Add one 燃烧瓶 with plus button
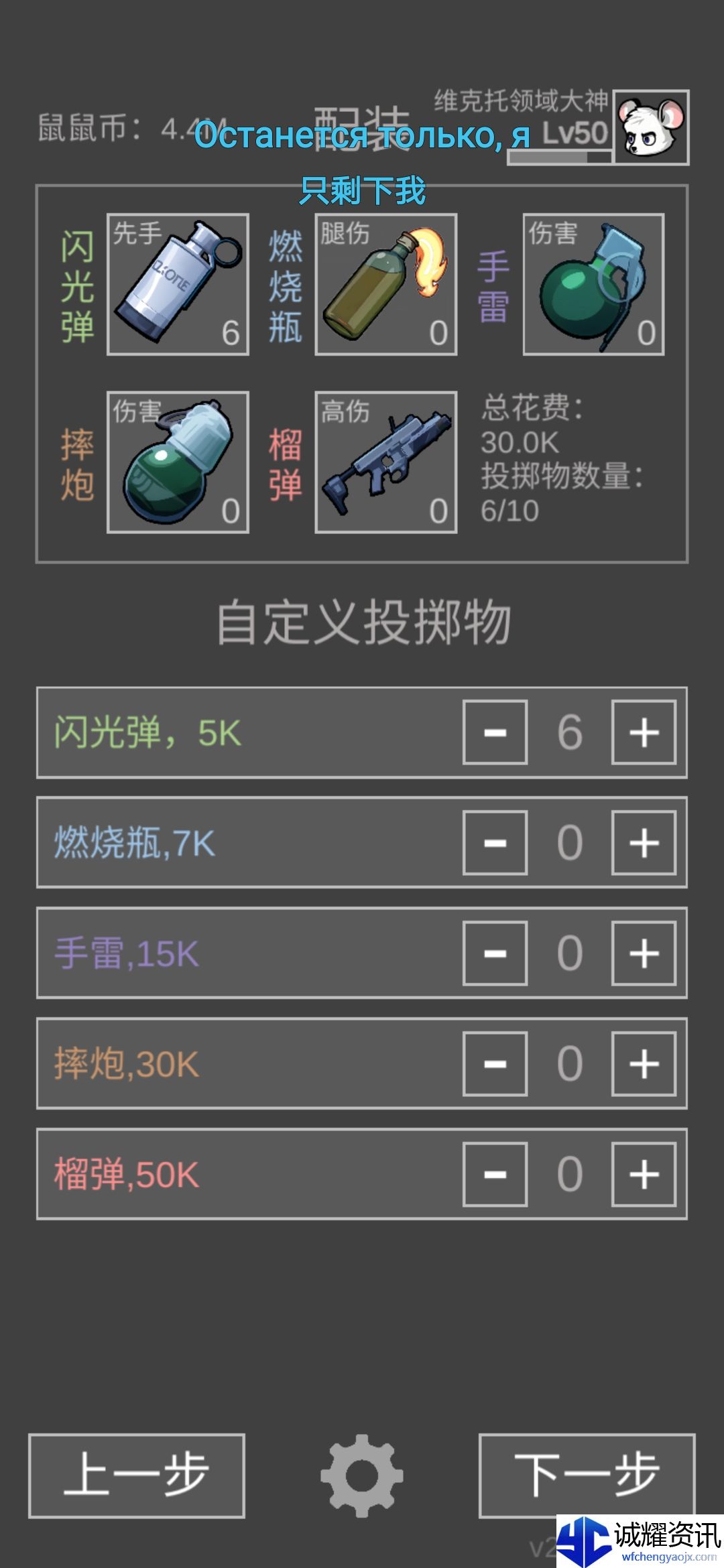 point(644,843)
